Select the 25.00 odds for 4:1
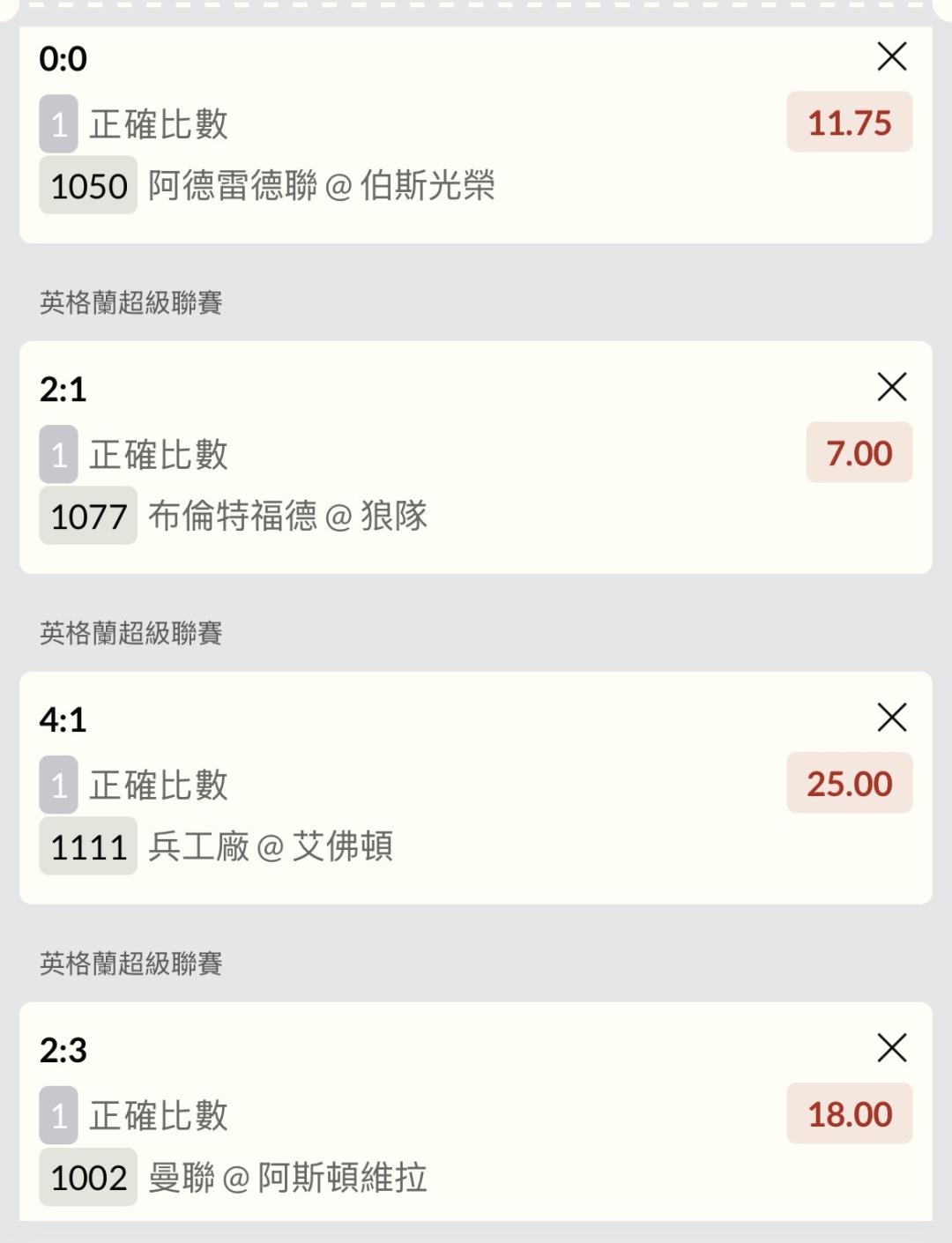 (849, 783)
